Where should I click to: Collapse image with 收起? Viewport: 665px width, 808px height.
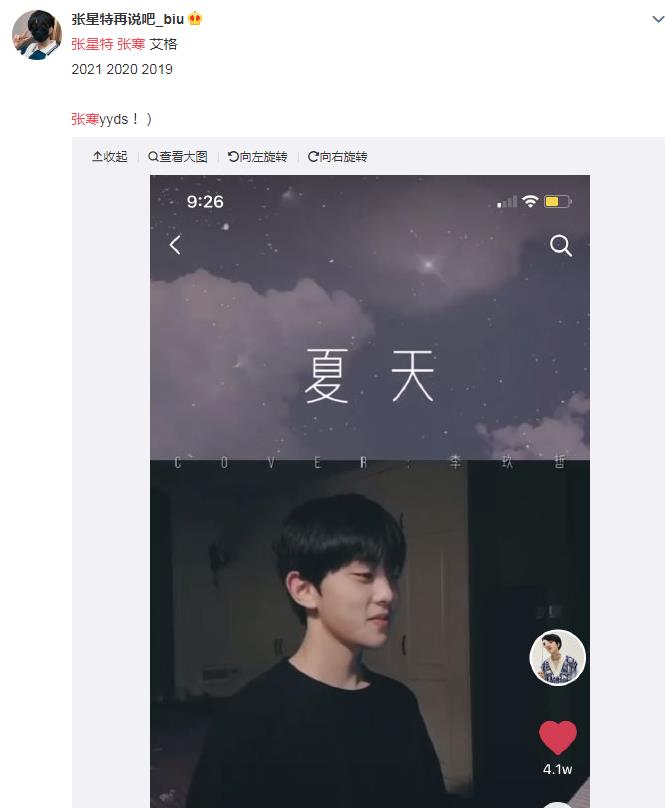pos(110,157)
